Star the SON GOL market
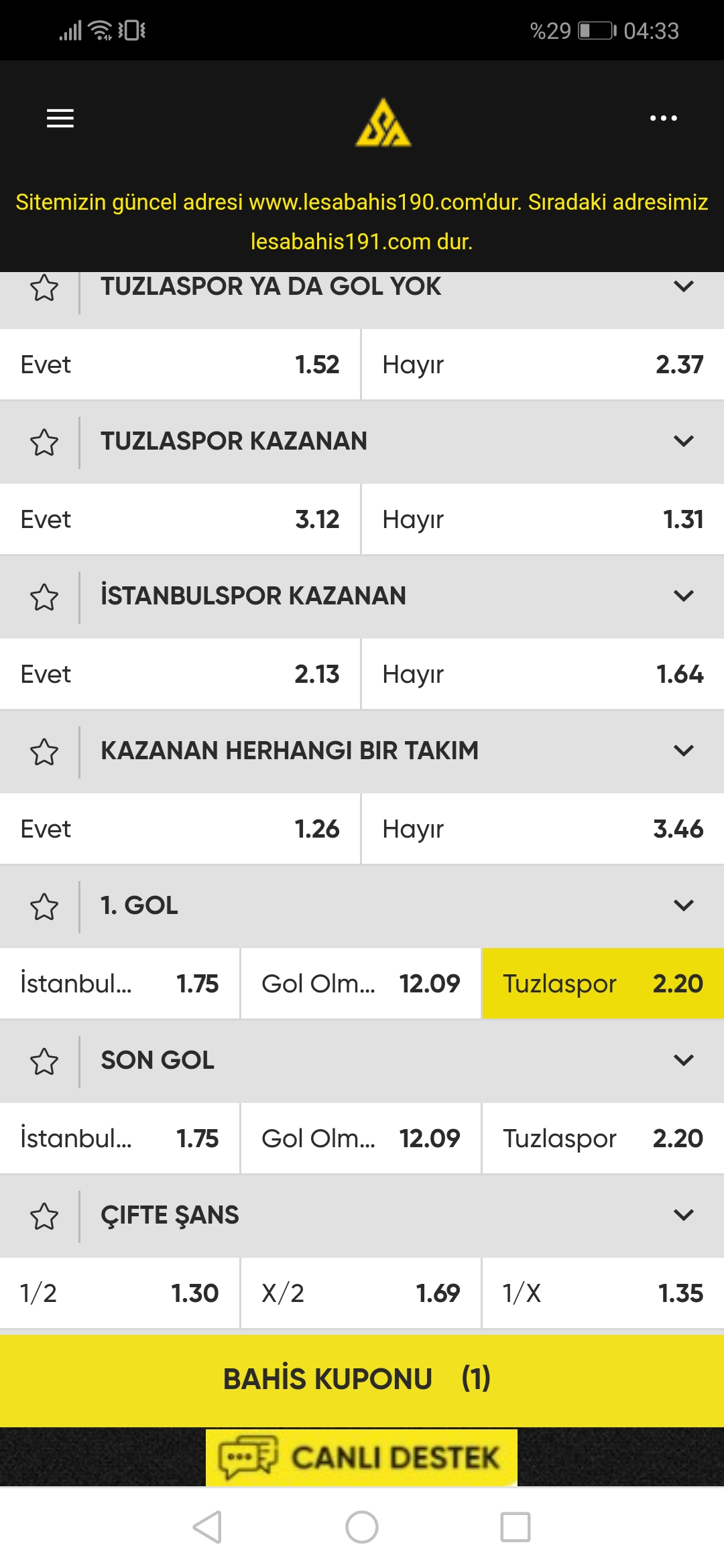Image resolution: width=724 pixels, height=1568 pixels. pyautogui.click(x=44, y=1061)
